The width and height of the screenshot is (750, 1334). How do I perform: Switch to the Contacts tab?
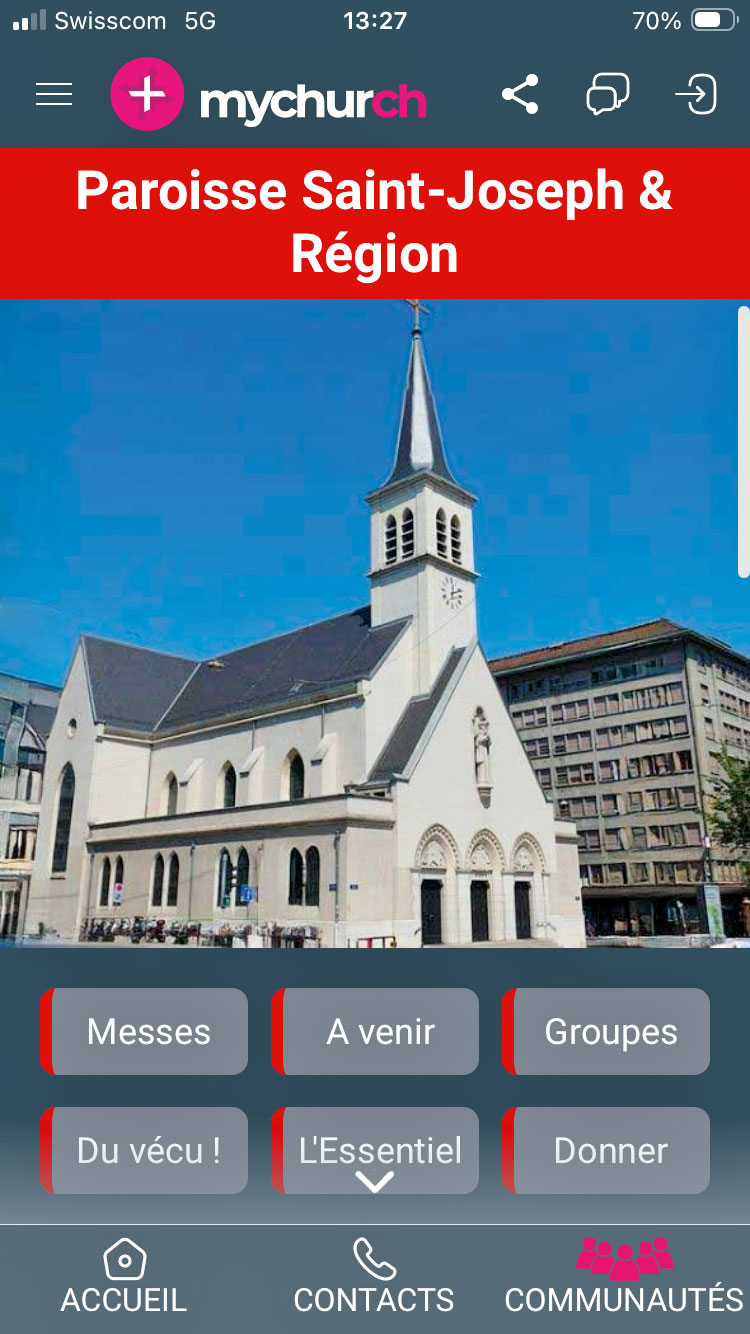374,1278
